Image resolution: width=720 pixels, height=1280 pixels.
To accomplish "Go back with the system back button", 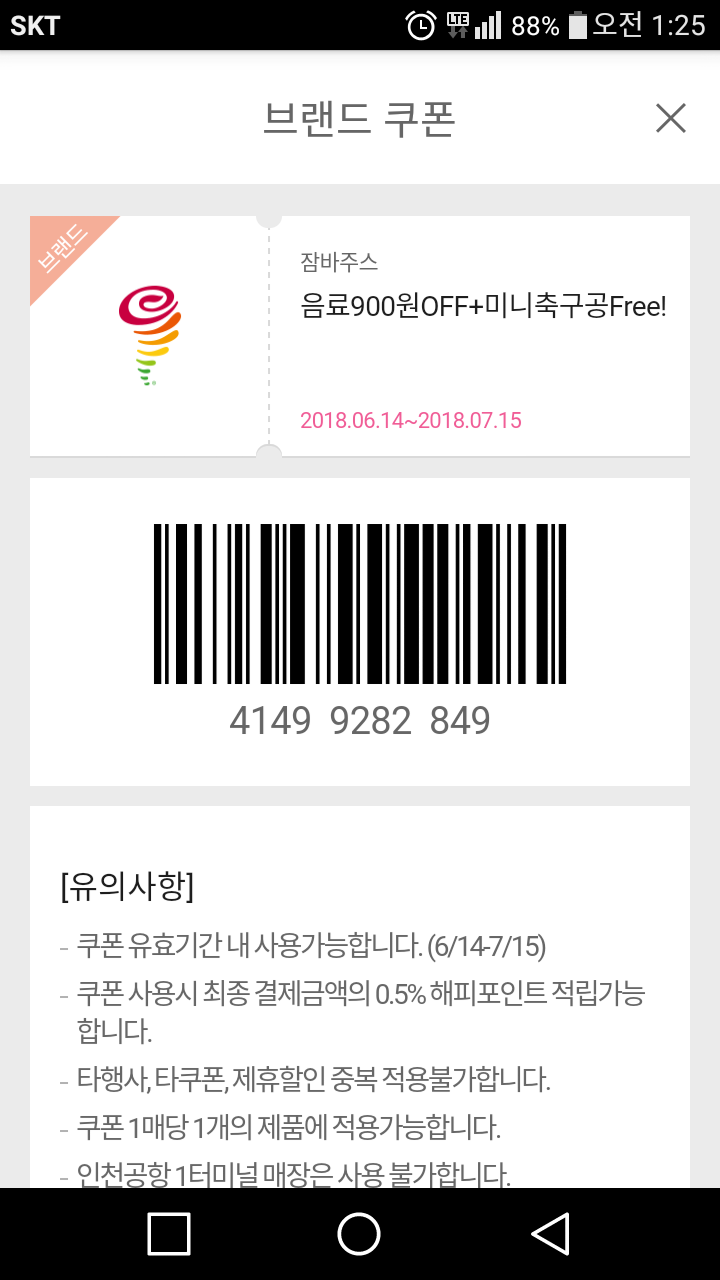I will 550,1234.
